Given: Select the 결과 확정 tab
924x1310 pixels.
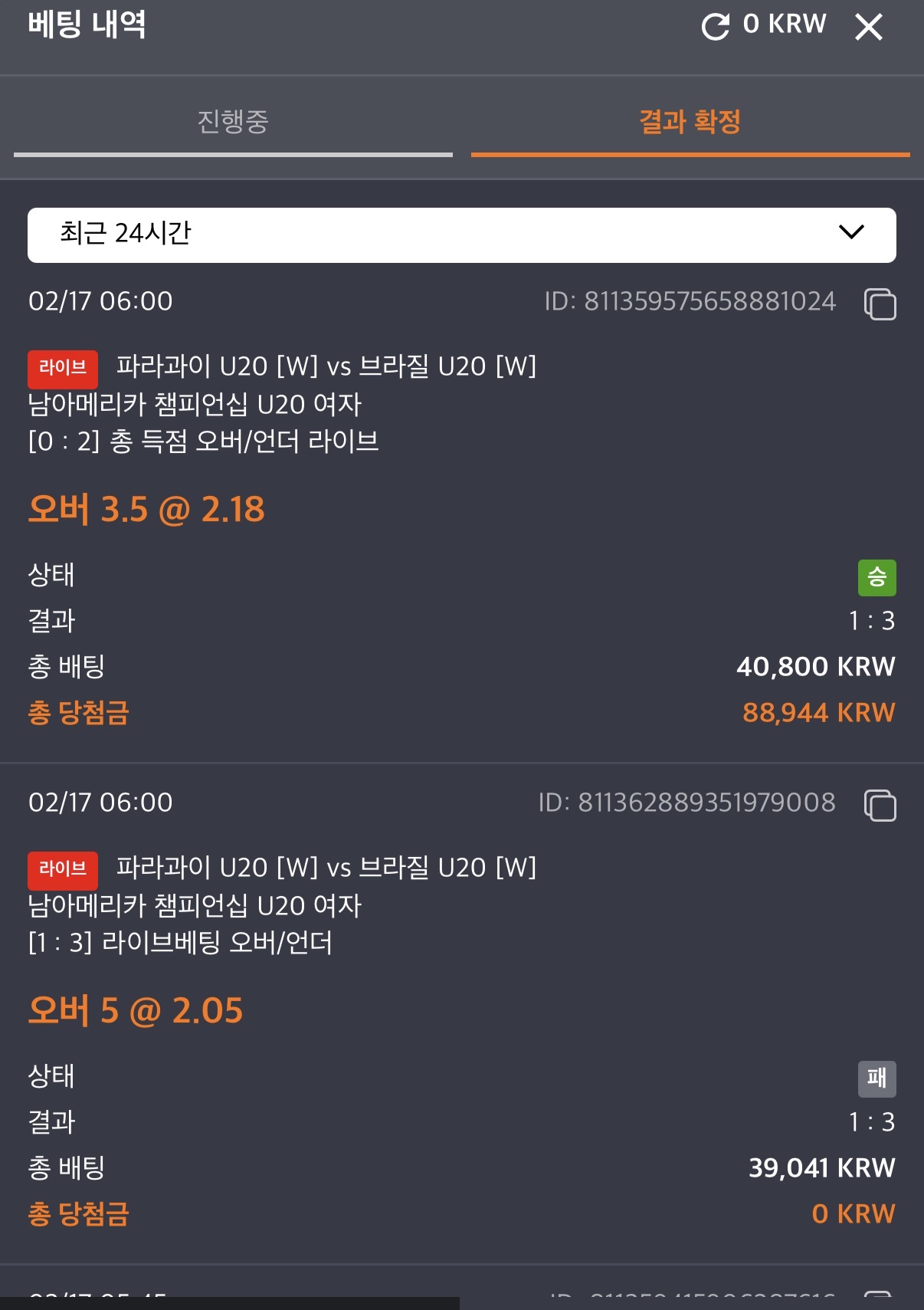Looking at the screenshot, I should point(690,123).
